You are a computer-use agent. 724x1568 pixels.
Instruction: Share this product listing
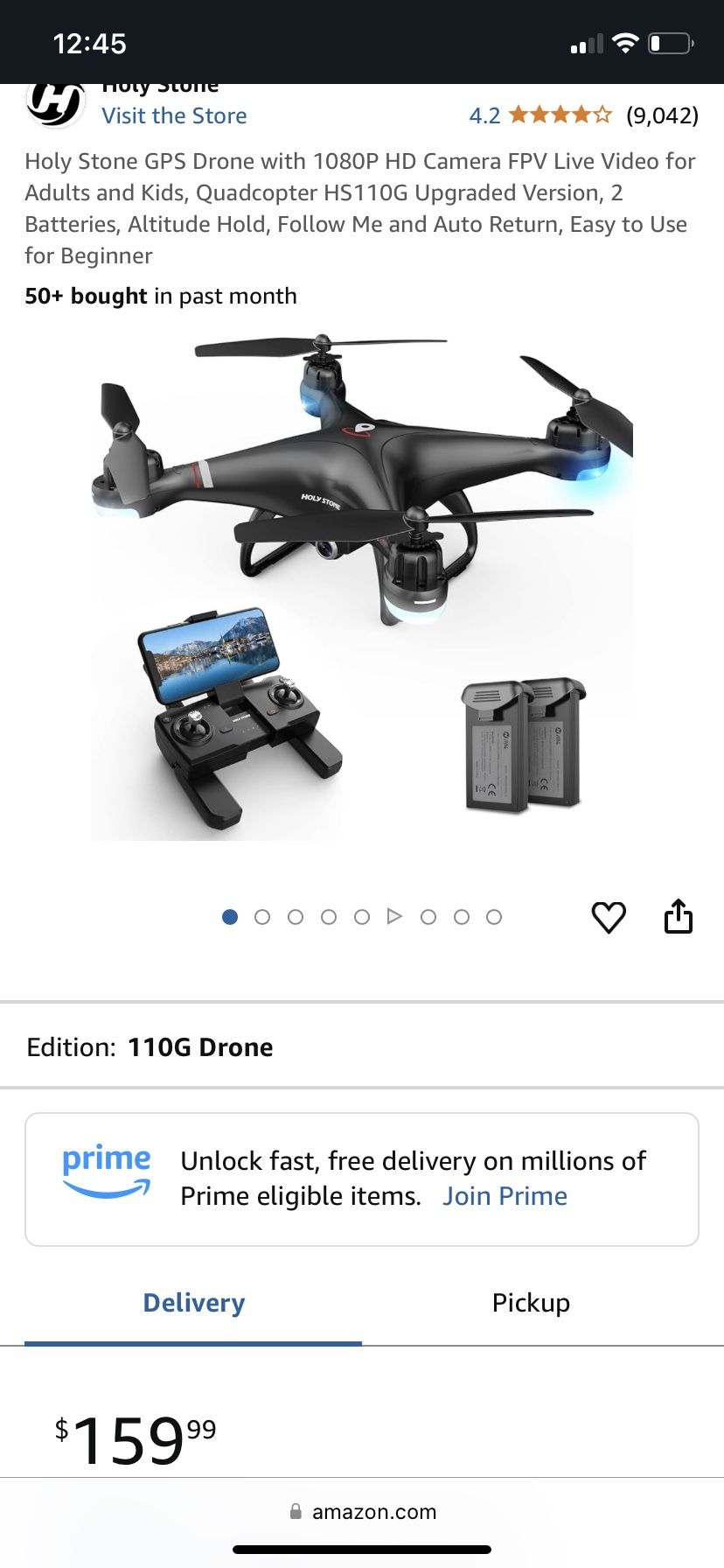tap(678, 916)
